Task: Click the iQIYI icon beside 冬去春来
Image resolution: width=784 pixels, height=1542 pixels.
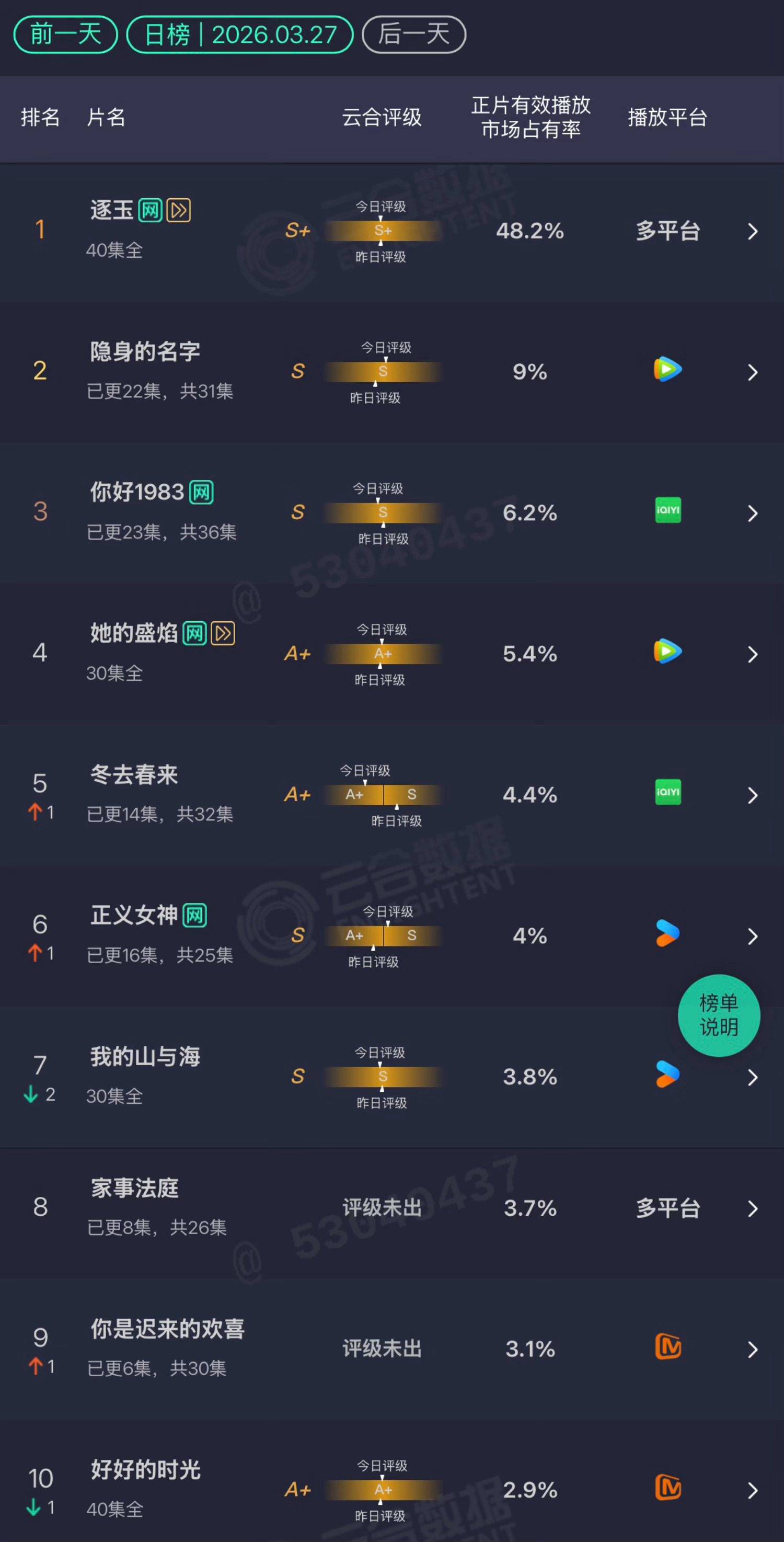Action: pos(667,793)
